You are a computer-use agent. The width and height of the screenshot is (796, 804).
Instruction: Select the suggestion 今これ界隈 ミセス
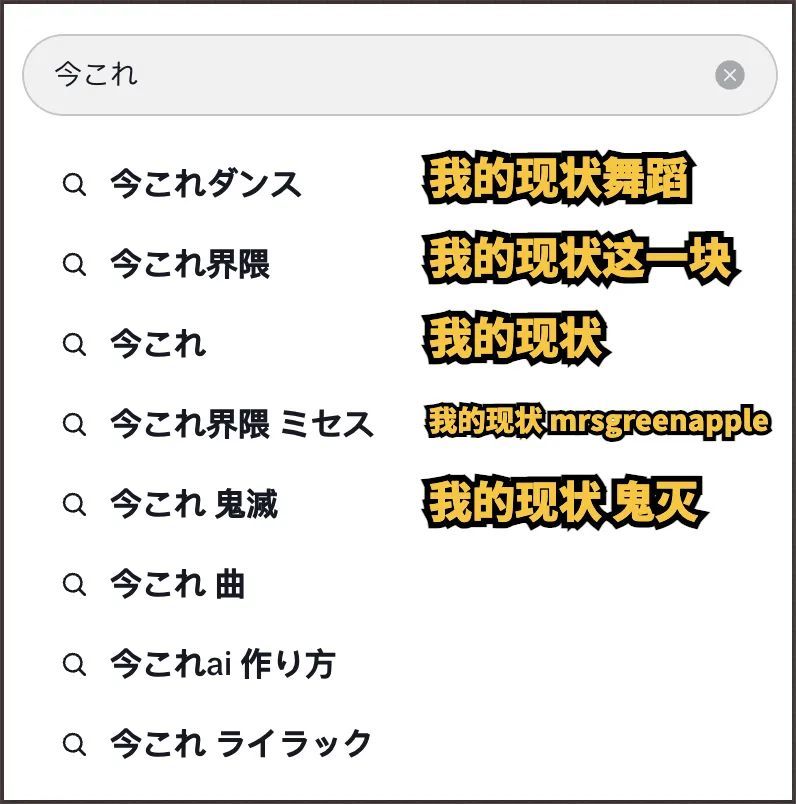241,424
